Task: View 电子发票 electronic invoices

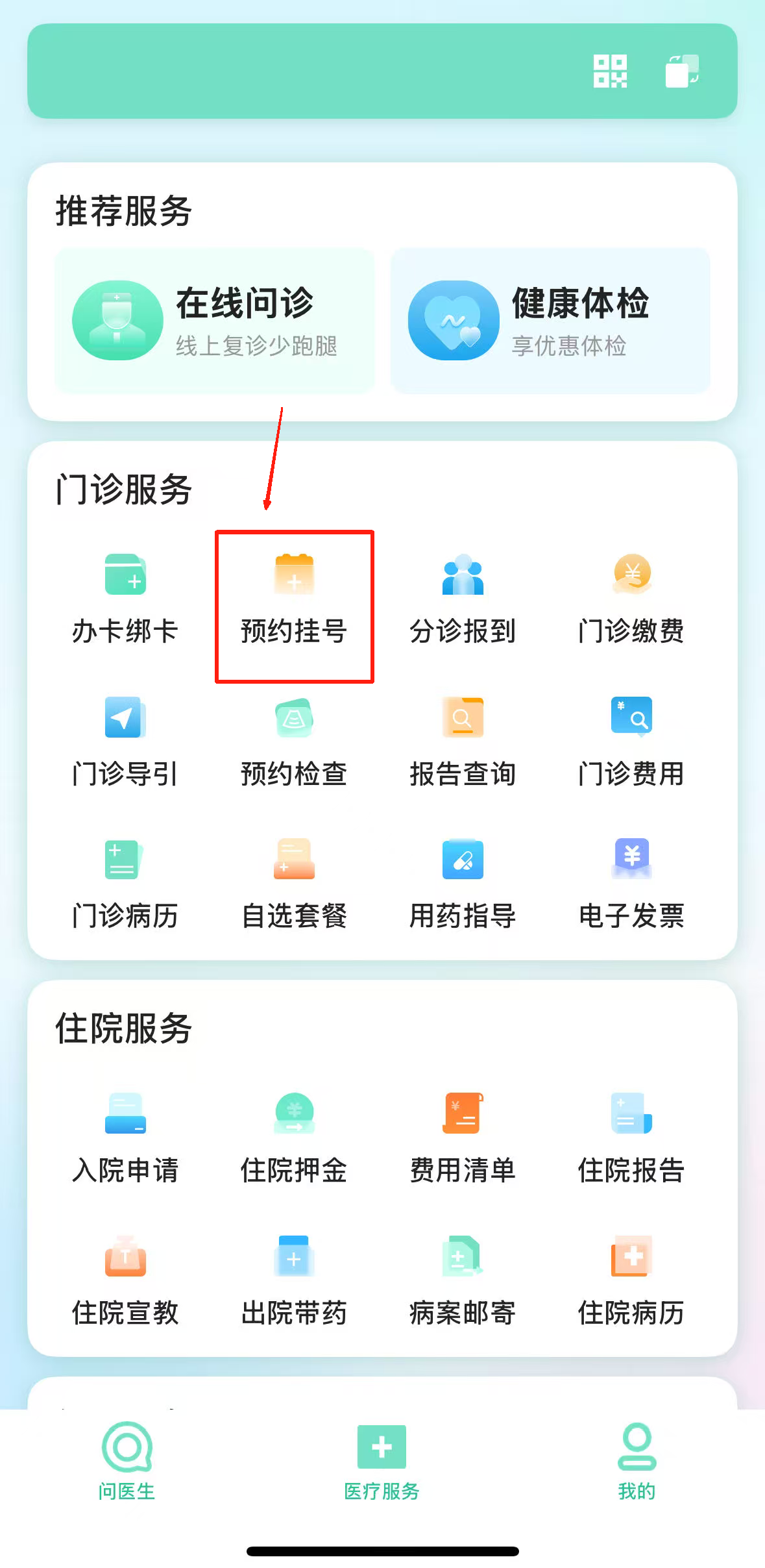Action: coord(631,884)
